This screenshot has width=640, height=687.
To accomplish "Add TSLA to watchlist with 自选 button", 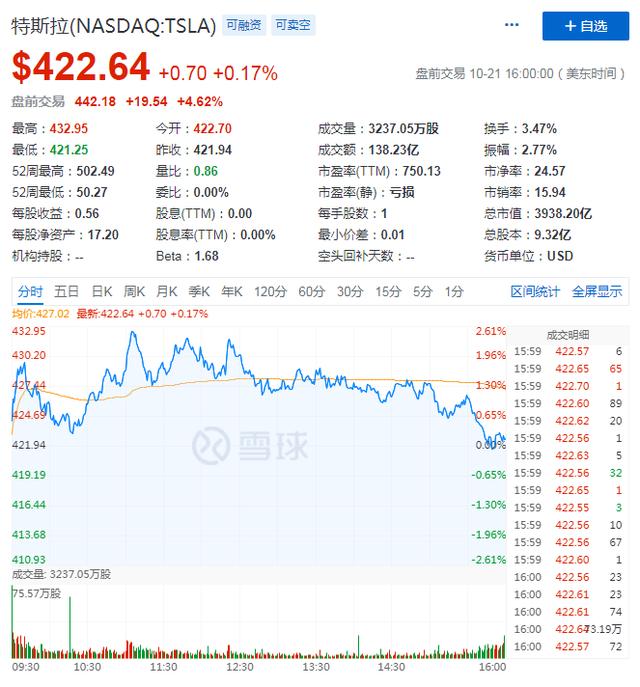I will (x=586, y=26).
